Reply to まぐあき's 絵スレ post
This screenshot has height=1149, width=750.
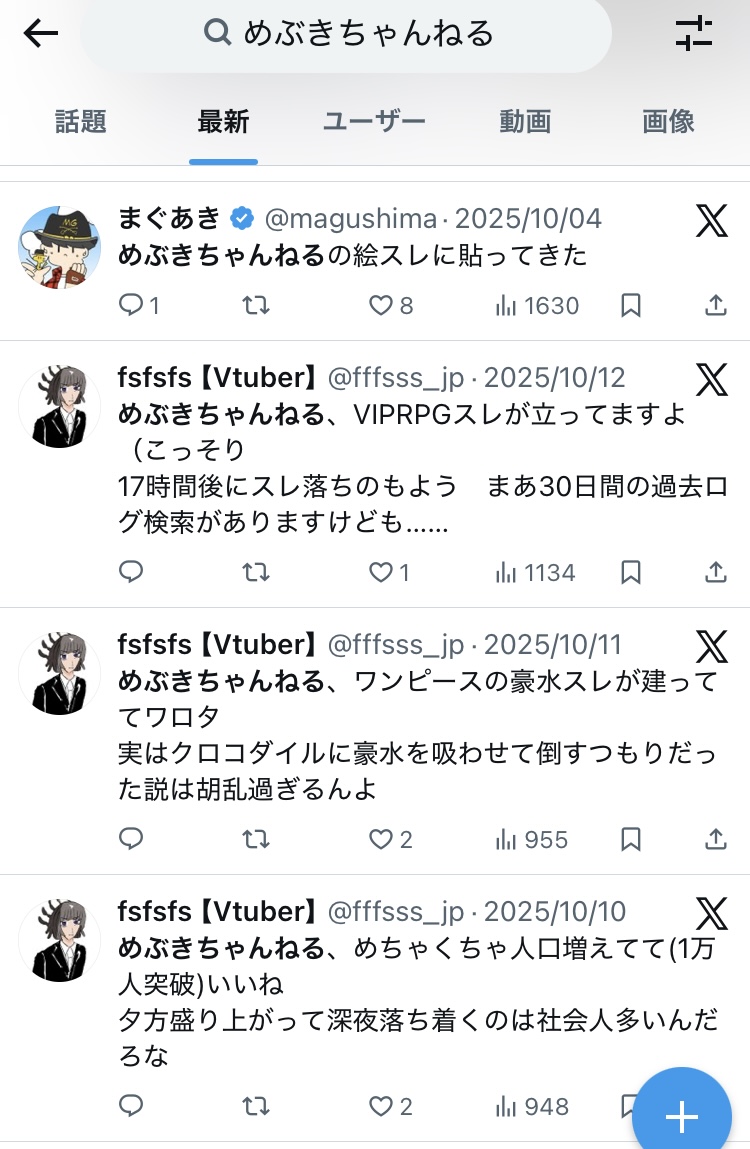tap(132, 305)
